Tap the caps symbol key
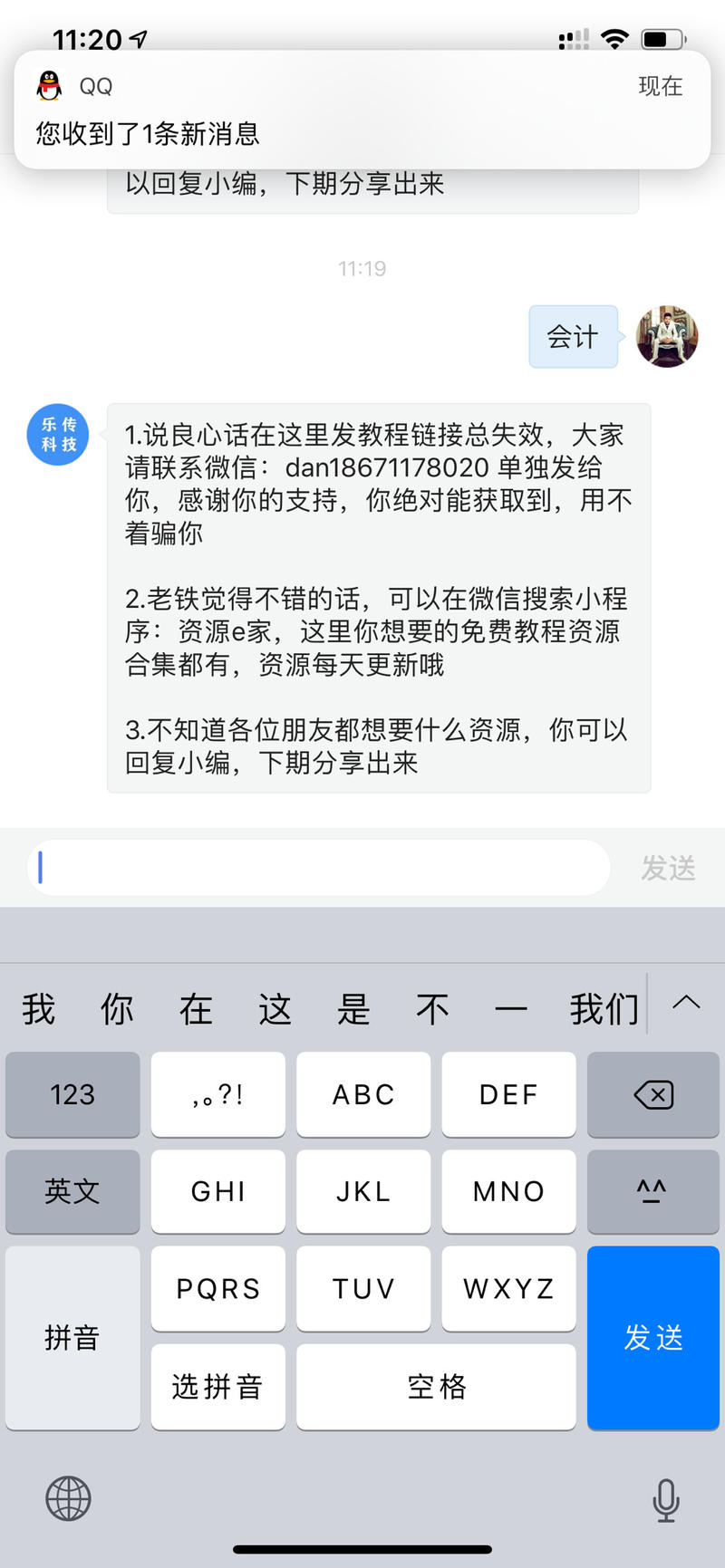The image size is (725, 1568). pyautogui.click(x=652, y=1192)
